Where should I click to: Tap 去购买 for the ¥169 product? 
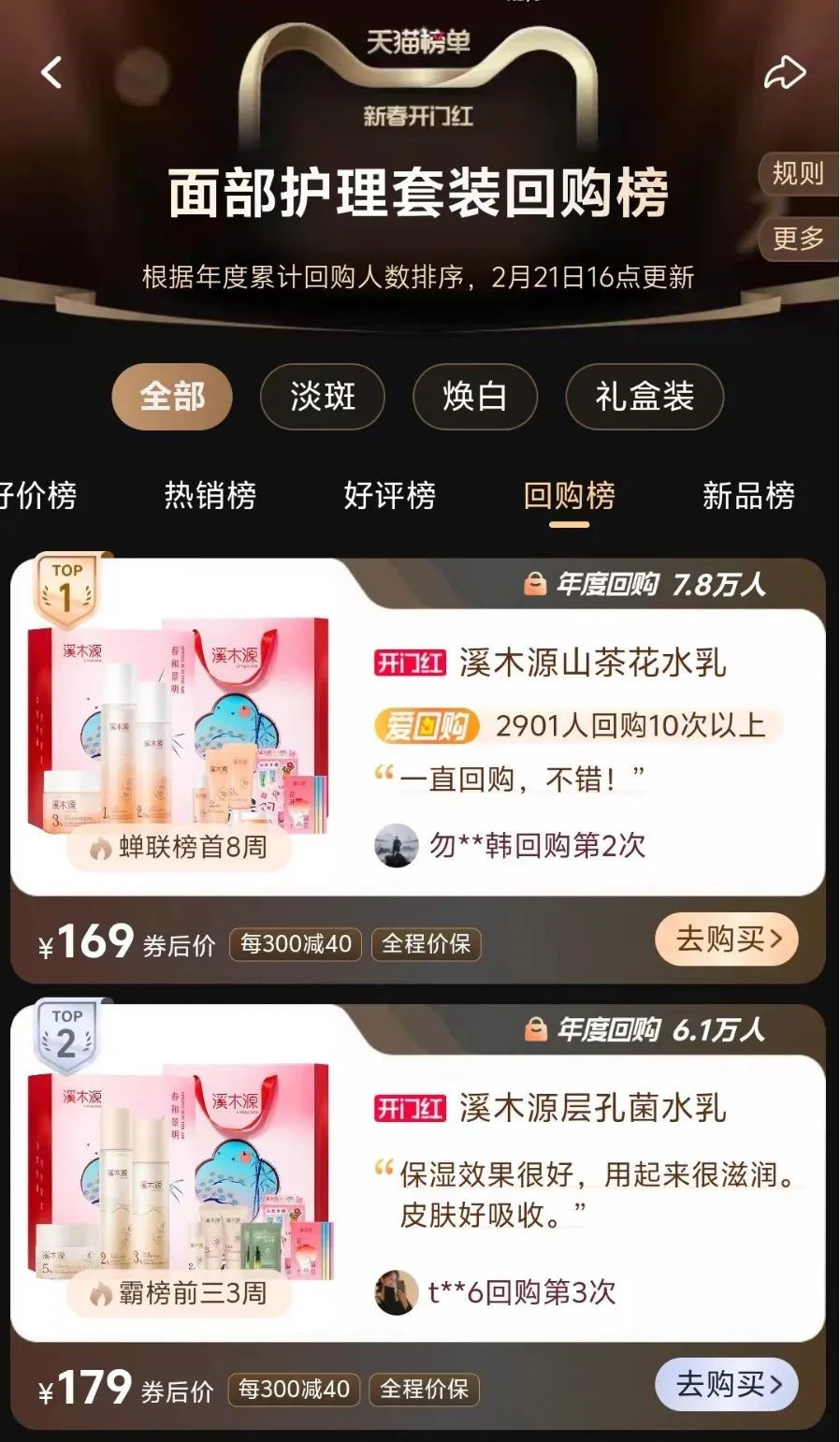pyautogui.click(x=727, y=939)
